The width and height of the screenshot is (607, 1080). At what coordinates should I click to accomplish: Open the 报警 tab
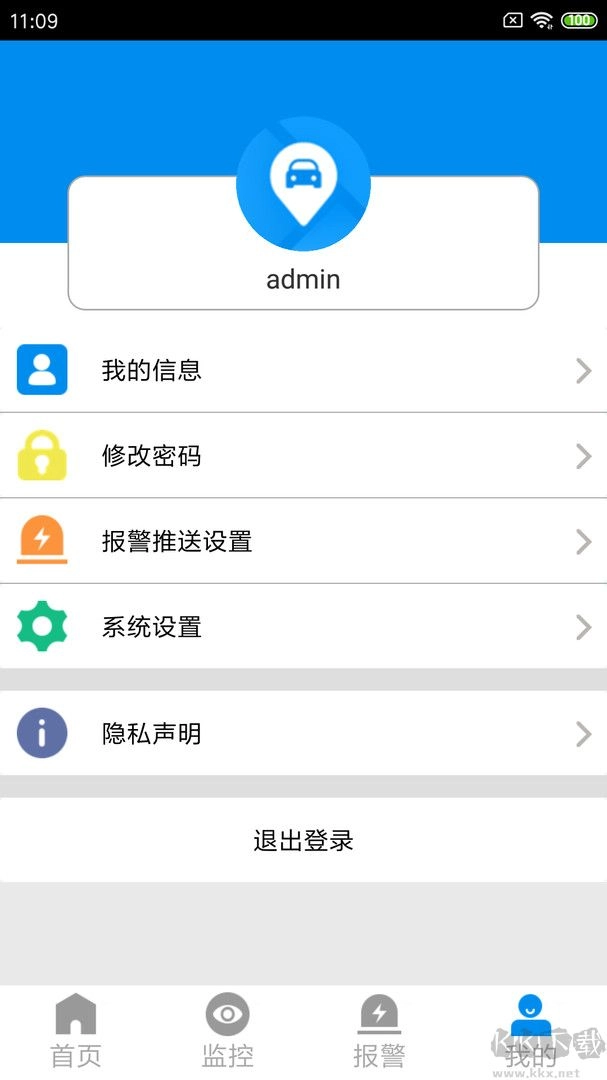click(379, 1030)
